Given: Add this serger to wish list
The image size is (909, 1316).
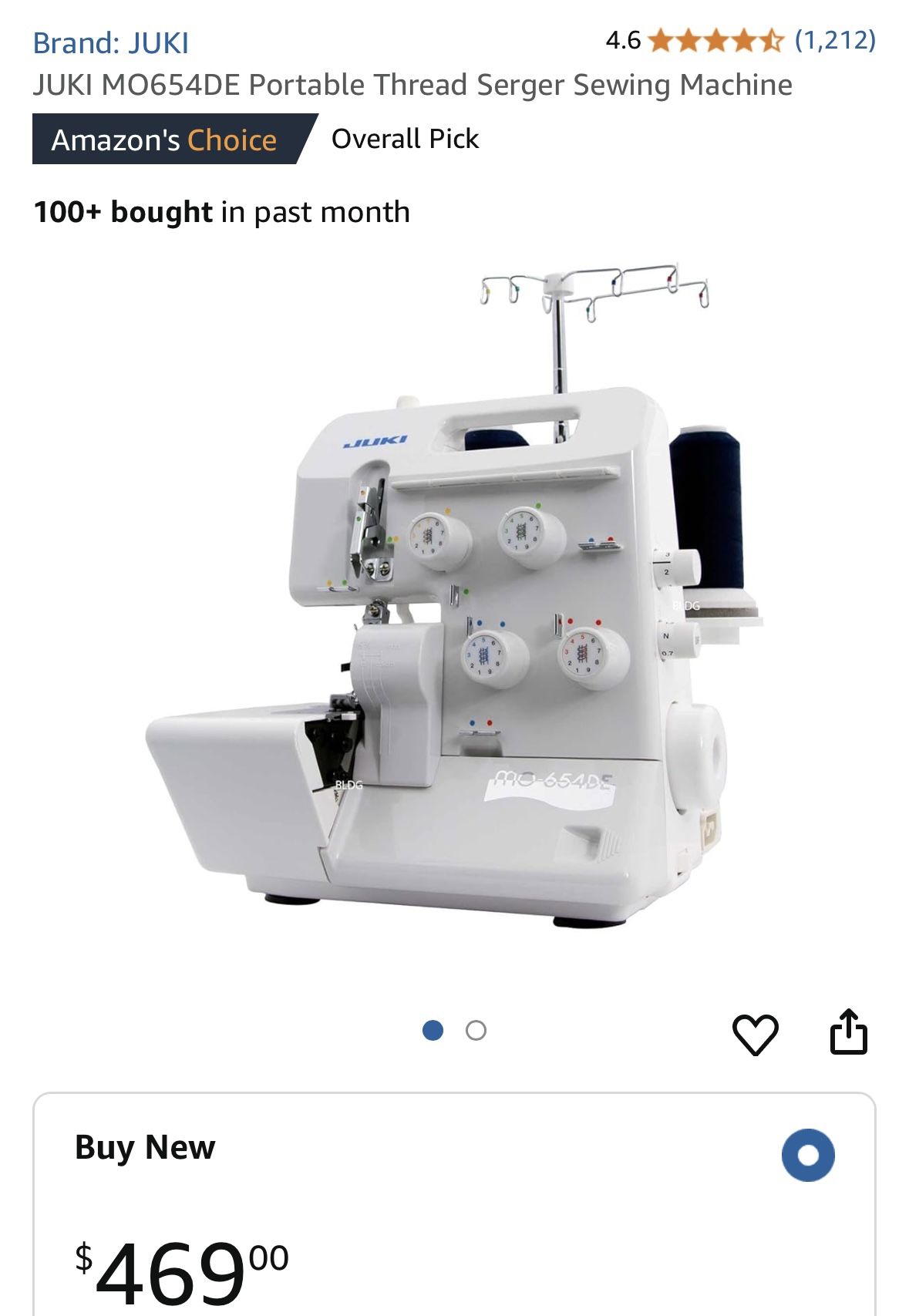Looking at the screenshot, I should (x=754, y=1033).
